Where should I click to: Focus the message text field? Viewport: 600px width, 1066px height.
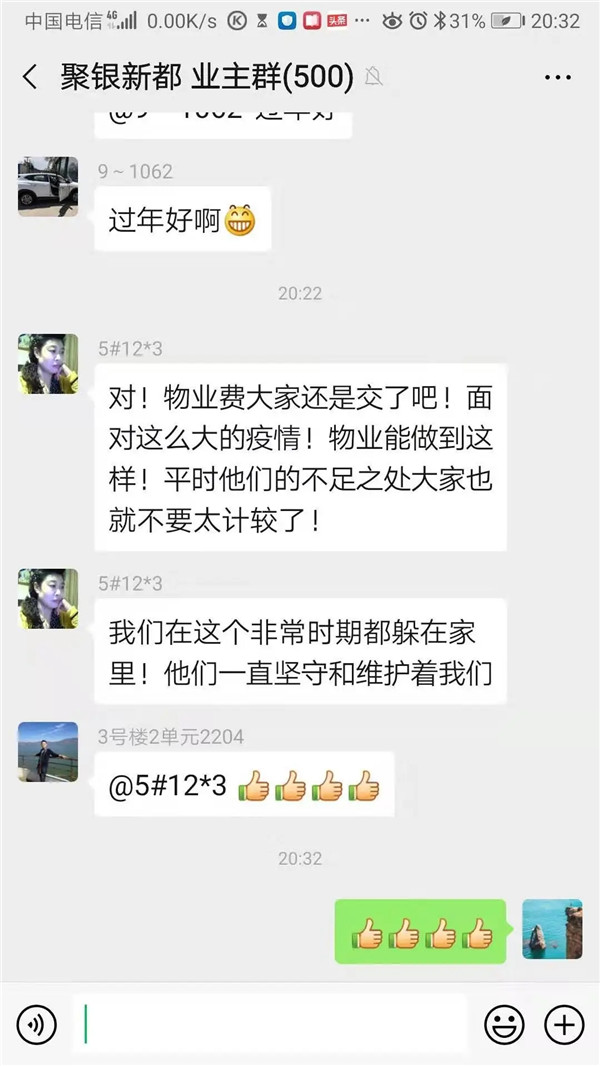tap(270, 1024)
